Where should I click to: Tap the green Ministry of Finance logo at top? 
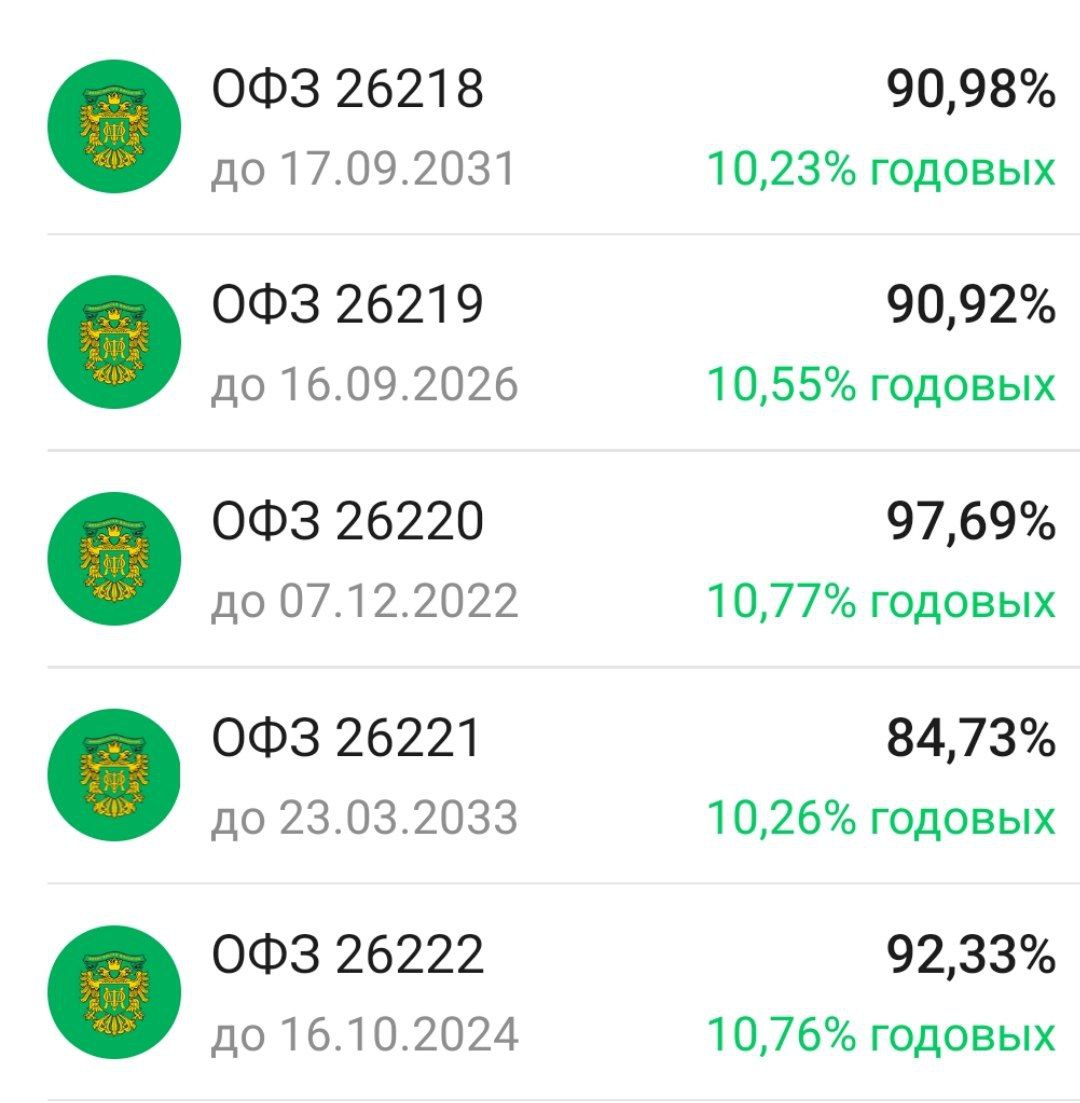tap(113, 128)
